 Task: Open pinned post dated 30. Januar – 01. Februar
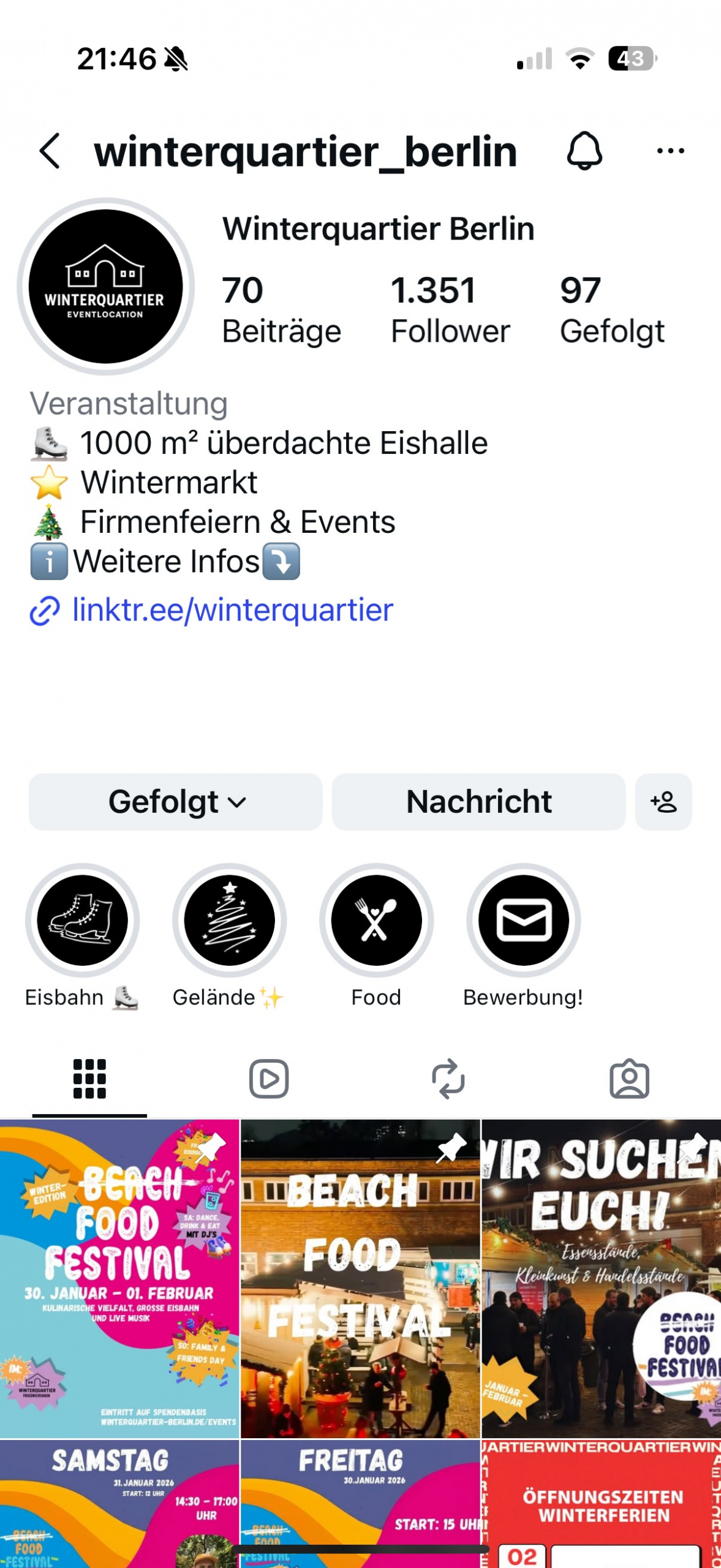[x=119, y=1277]
